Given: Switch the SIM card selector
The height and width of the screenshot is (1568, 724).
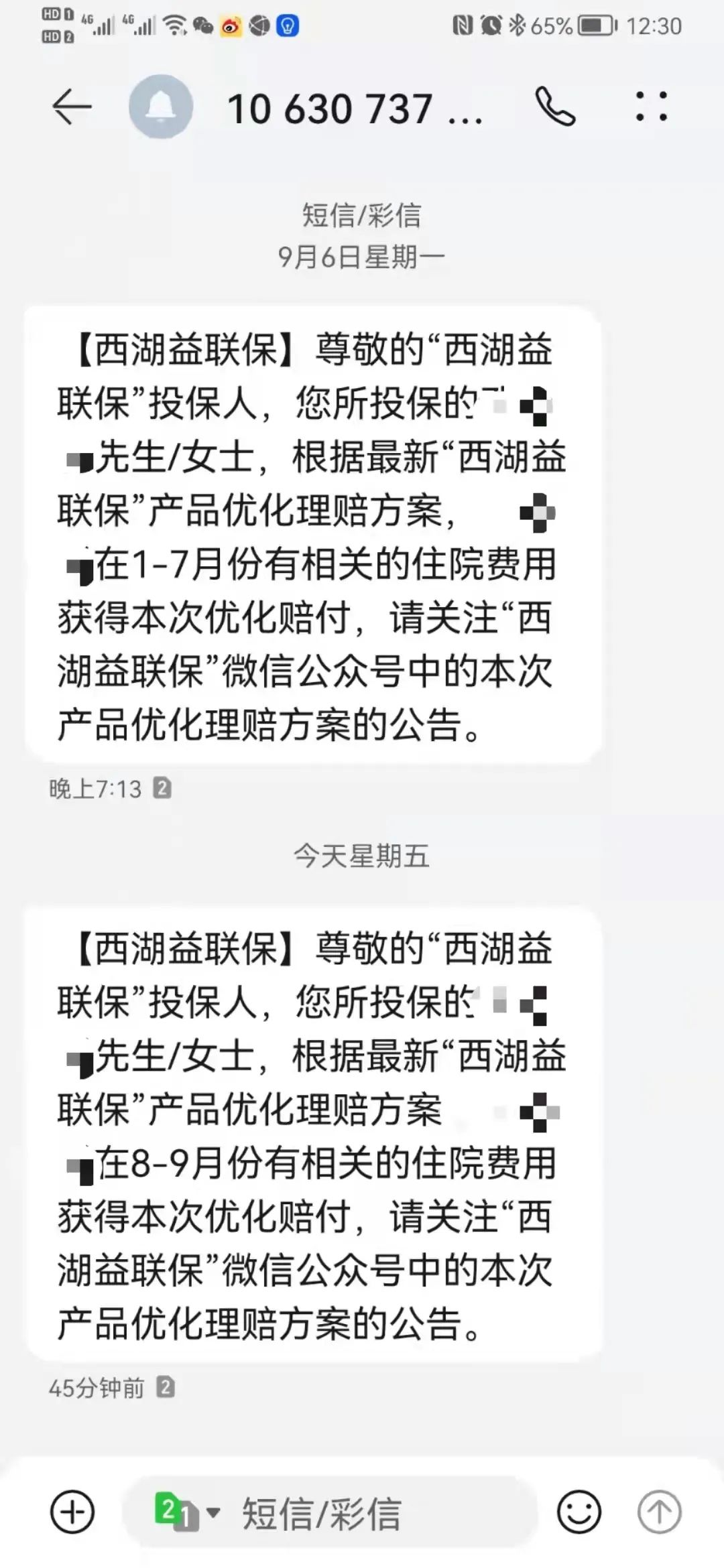Looking at the screenshot, I should [186, 1512].
